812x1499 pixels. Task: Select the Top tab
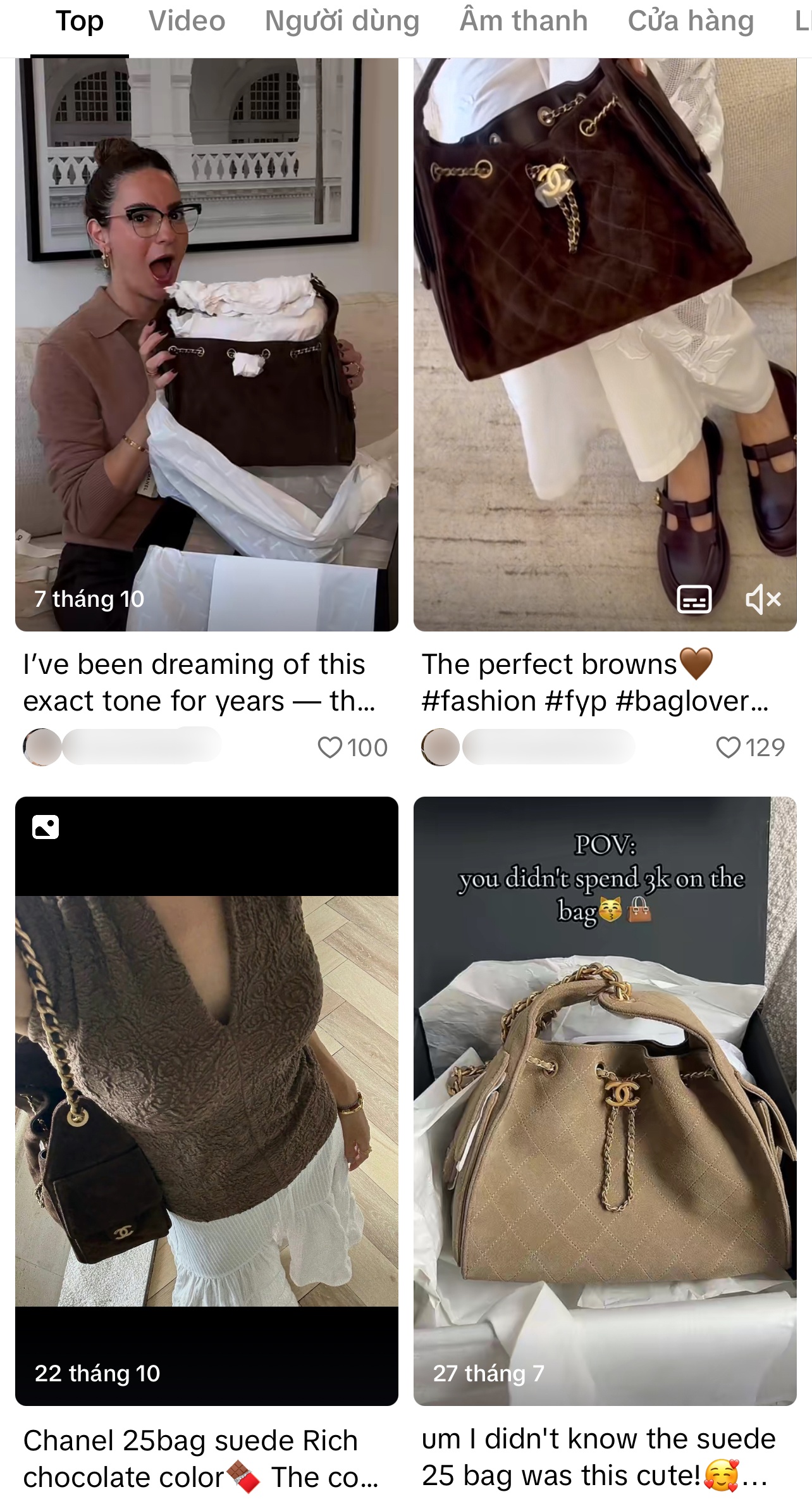coord(80,22)
